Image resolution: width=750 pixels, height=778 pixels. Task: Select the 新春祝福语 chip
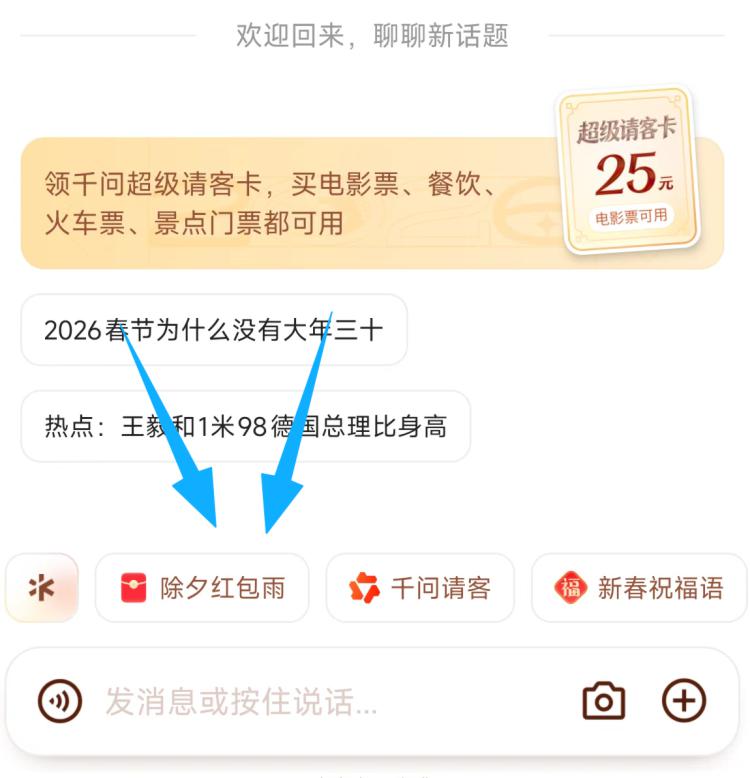click(x=637, y=589)
